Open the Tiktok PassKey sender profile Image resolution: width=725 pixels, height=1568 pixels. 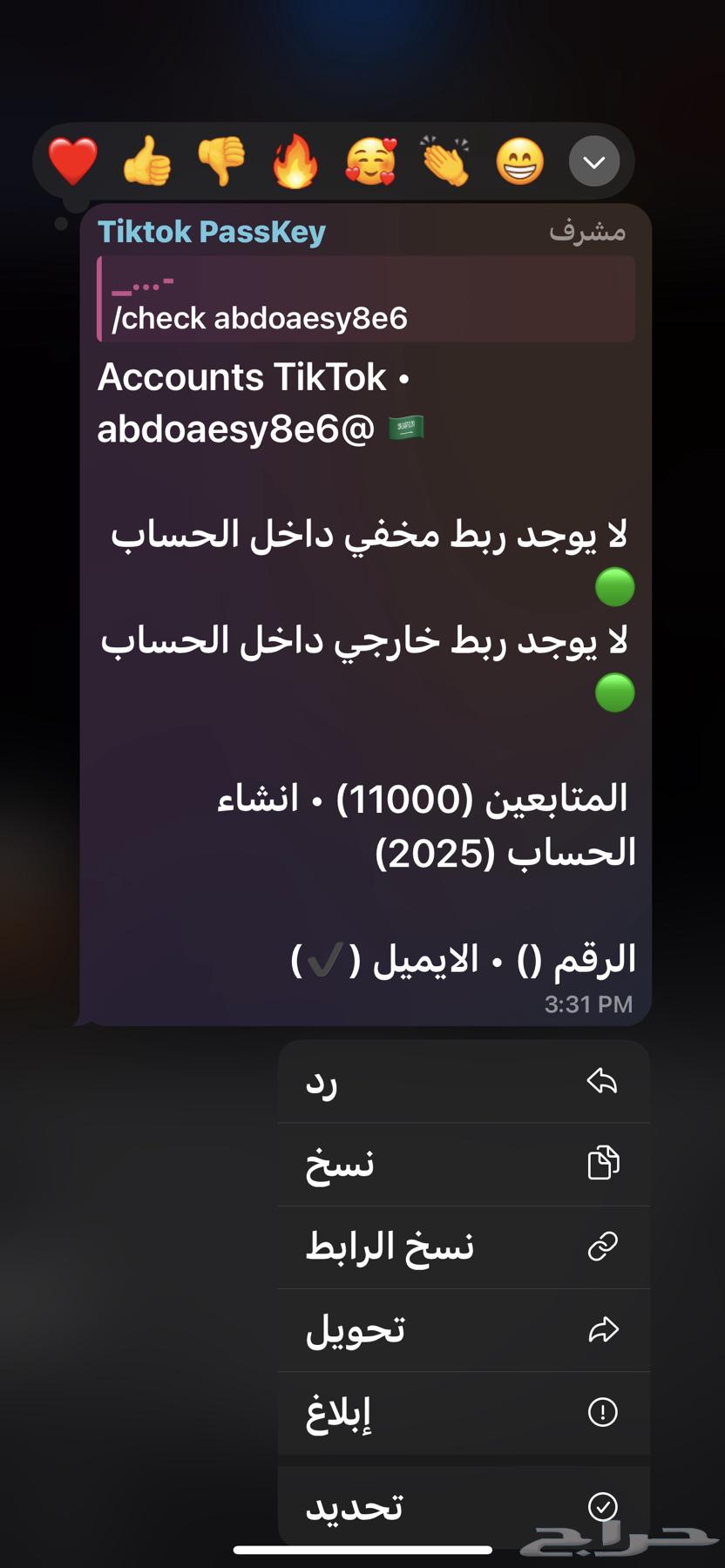point(212,232)
